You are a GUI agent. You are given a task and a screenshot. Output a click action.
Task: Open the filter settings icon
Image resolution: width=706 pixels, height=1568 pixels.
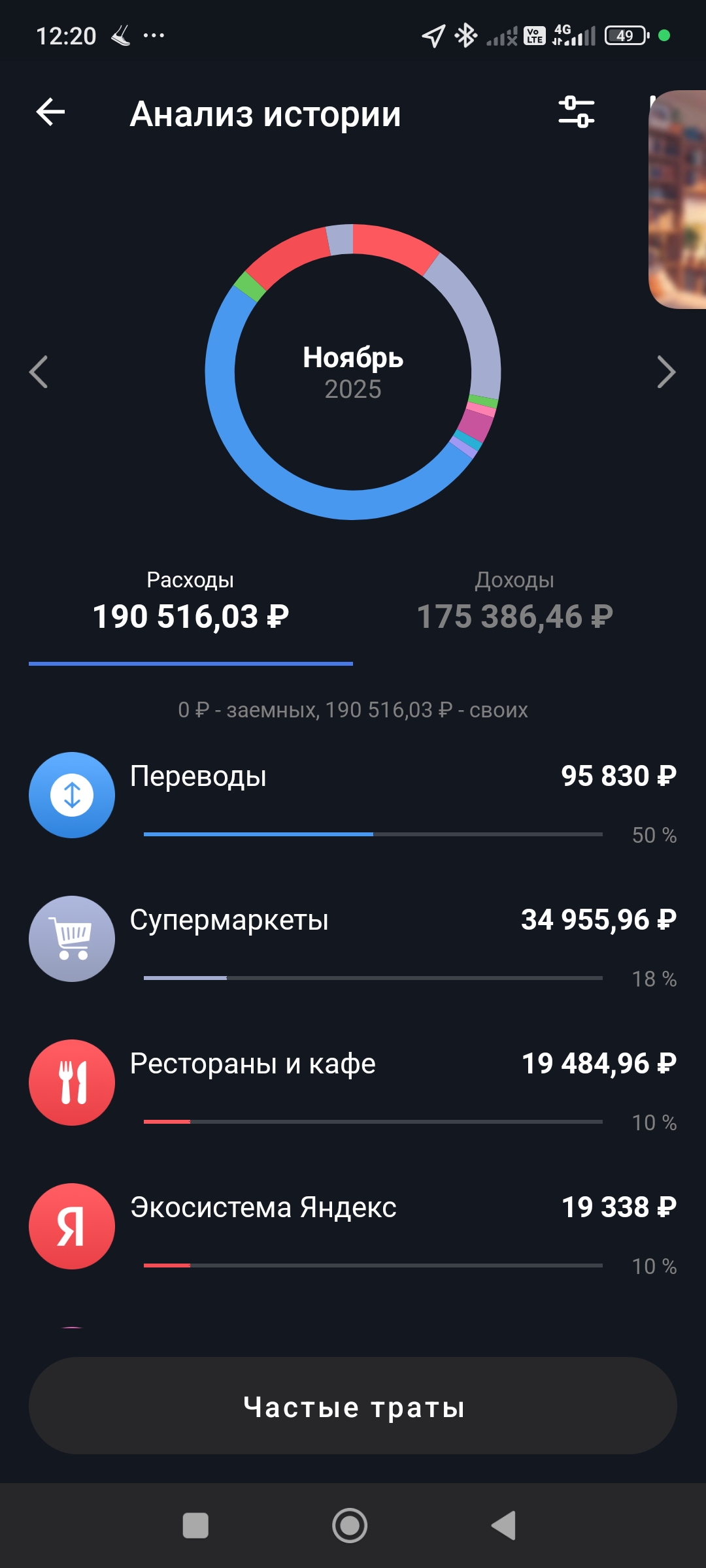tap(576, 112)
